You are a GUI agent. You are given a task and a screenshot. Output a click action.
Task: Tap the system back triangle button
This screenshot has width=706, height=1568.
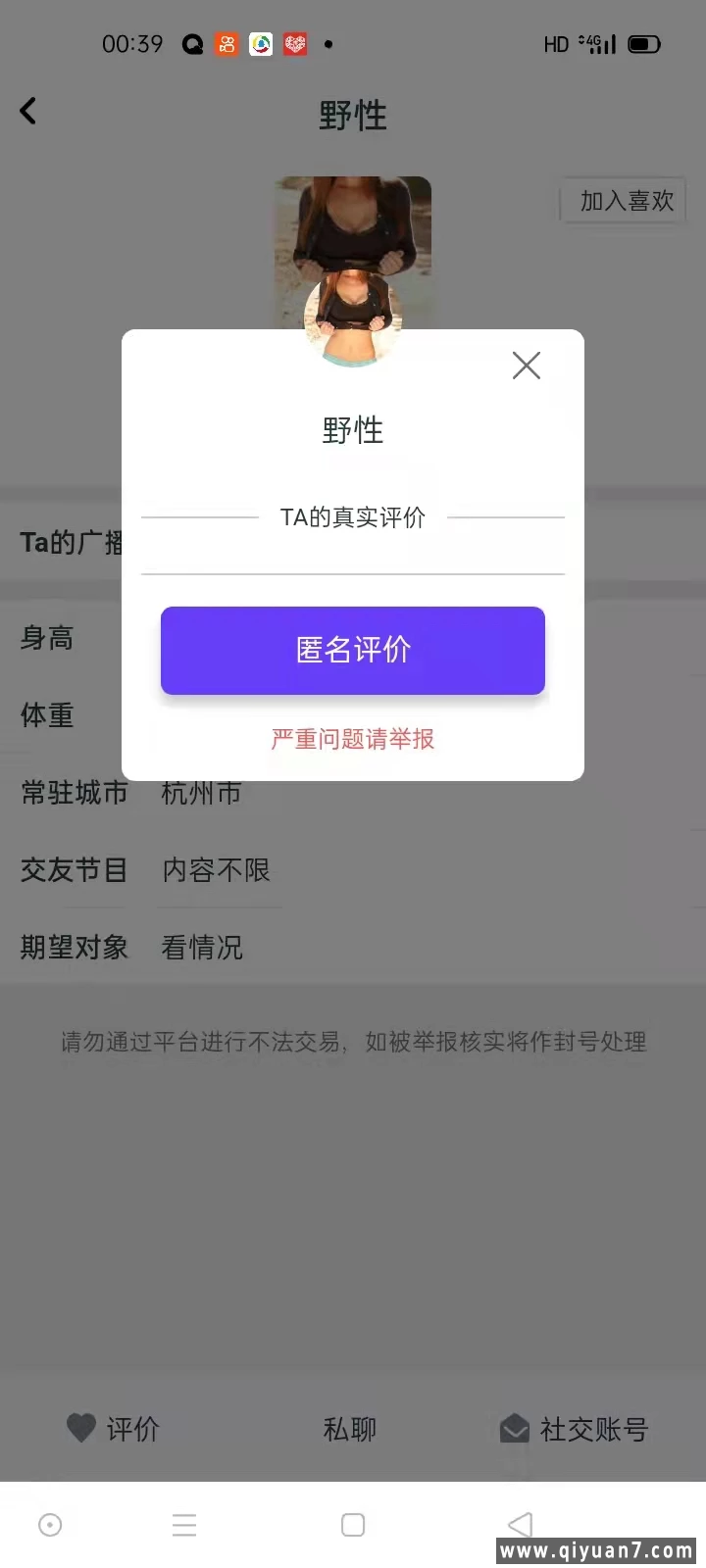click(x=521, y=1524)
